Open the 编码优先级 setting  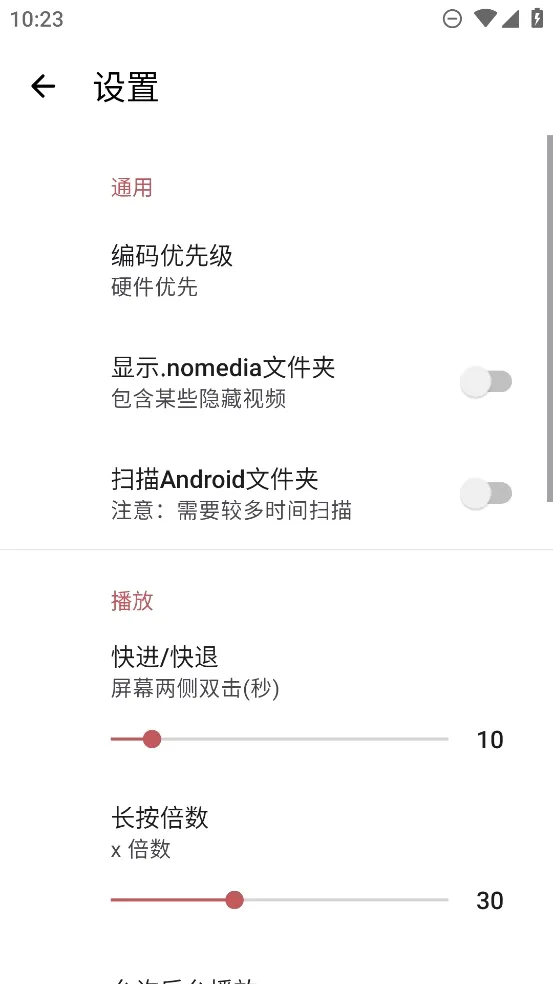coord(276,270)
